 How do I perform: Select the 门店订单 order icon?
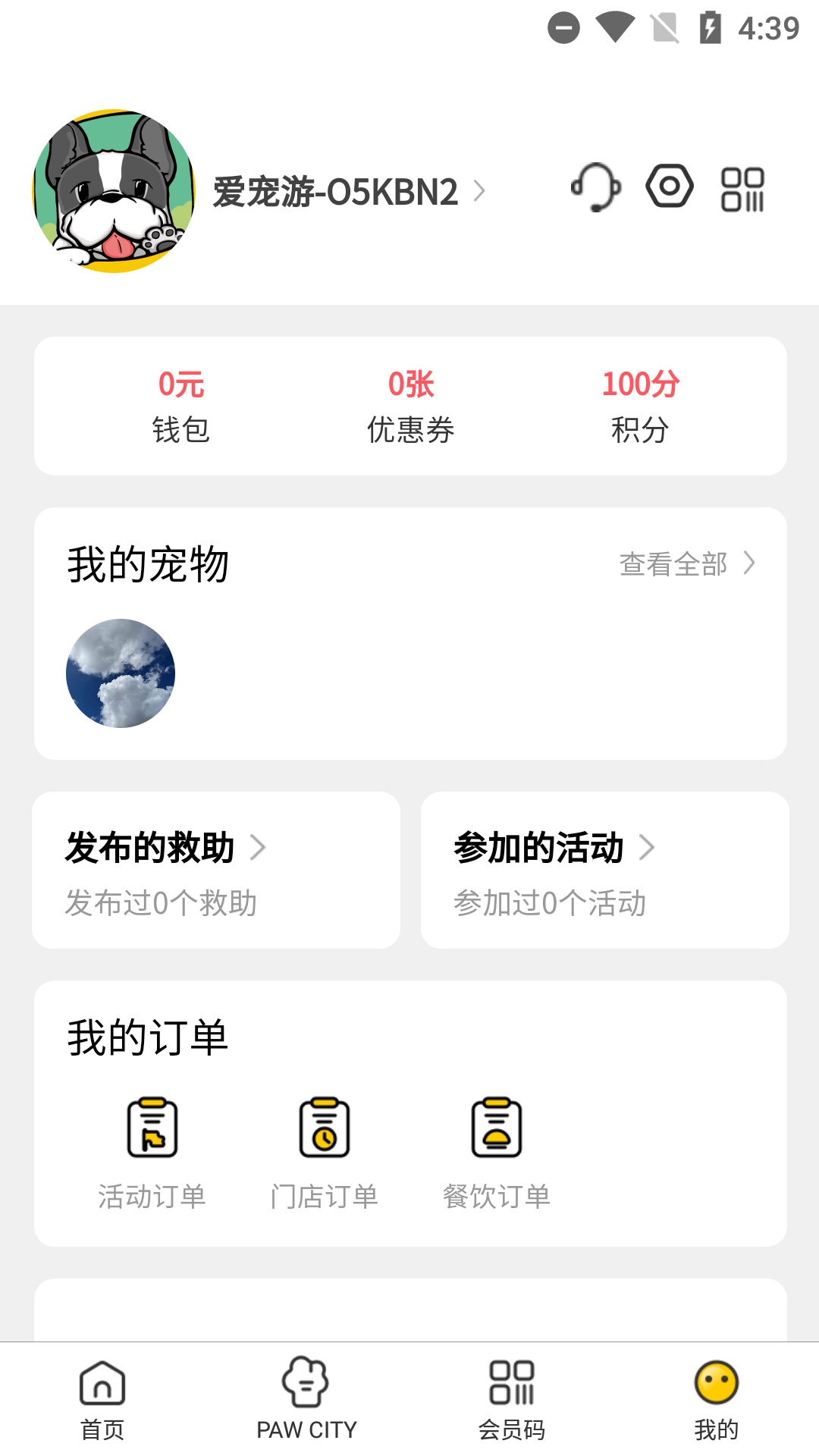(x=325, y=1128)
